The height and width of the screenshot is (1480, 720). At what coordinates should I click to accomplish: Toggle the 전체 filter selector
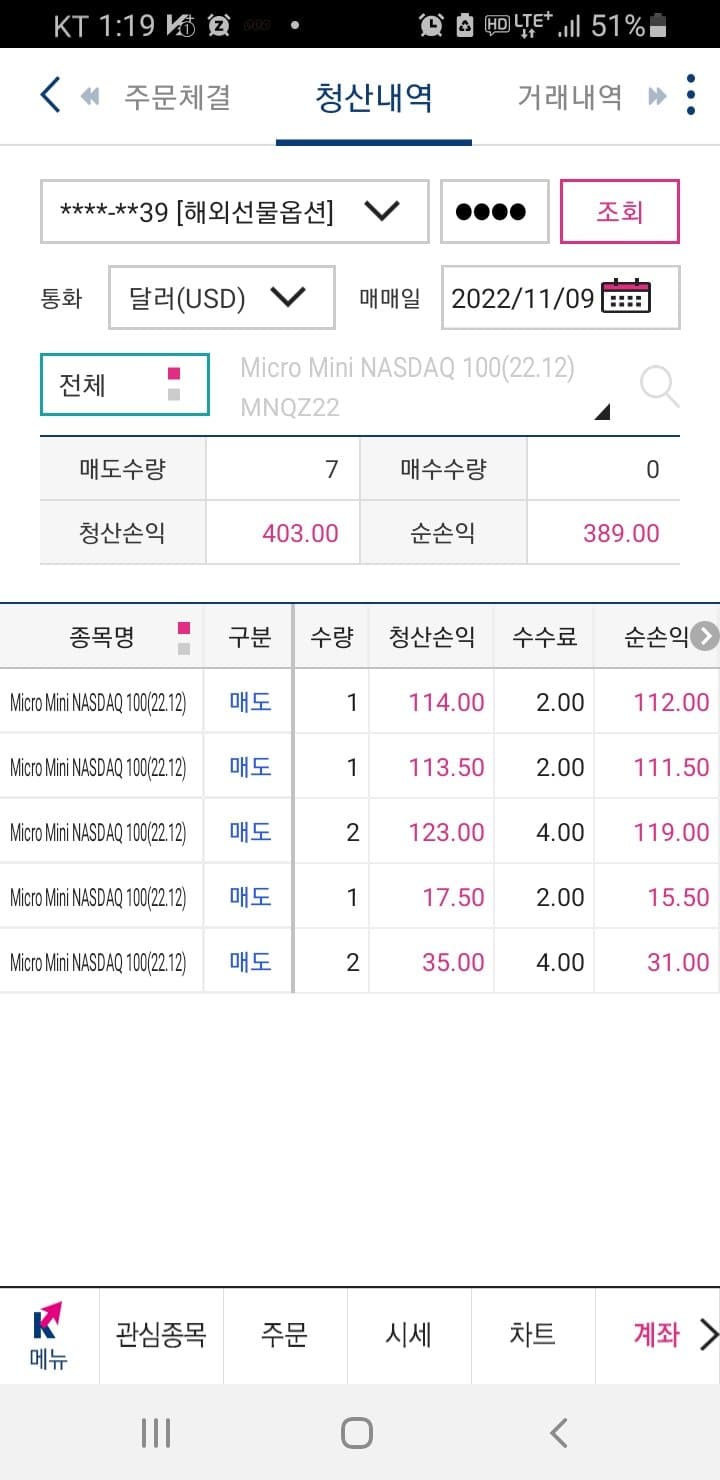click(x=125, y=384)
